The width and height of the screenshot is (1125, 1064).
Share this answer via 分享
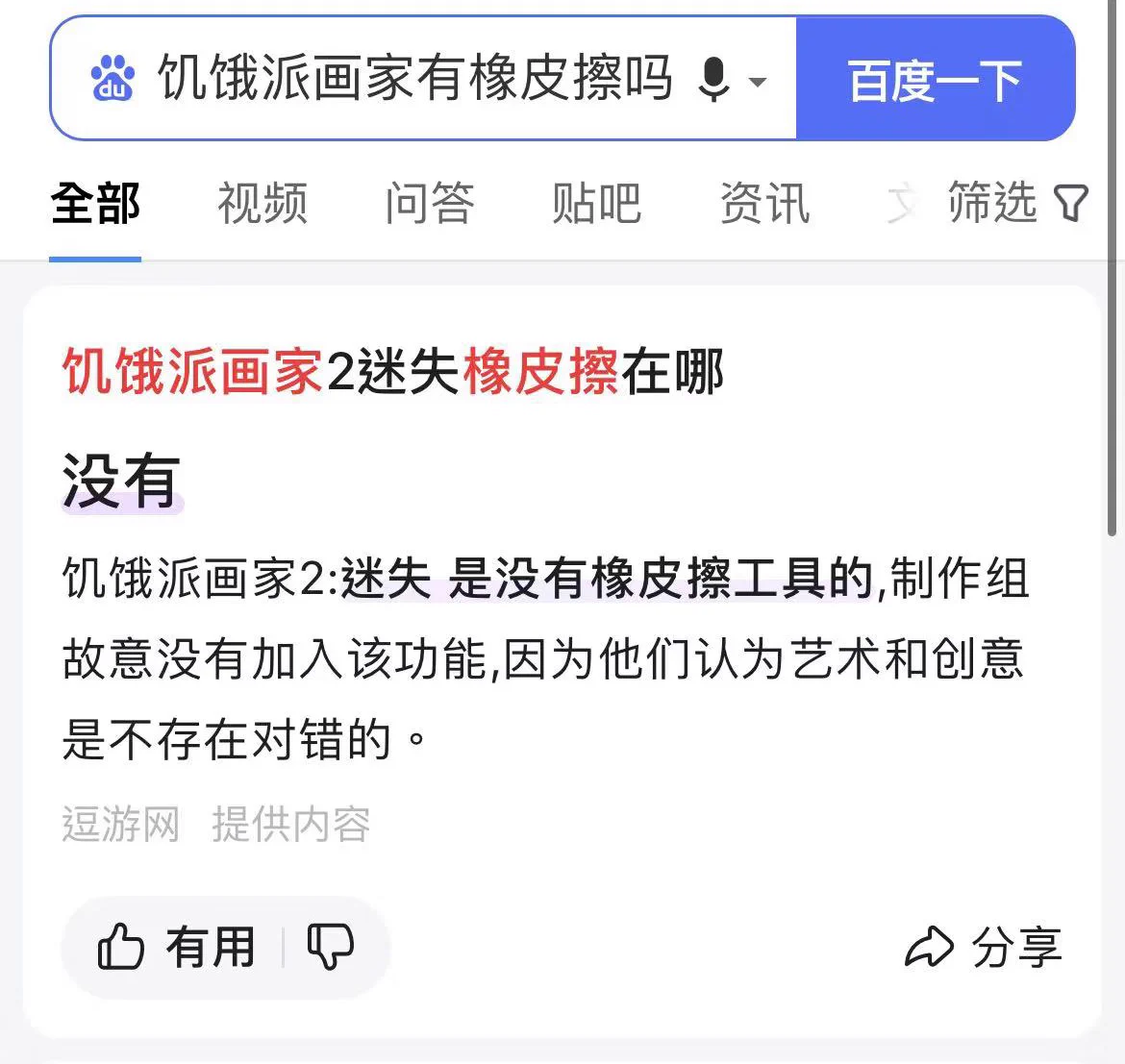(x=983, y=948)
